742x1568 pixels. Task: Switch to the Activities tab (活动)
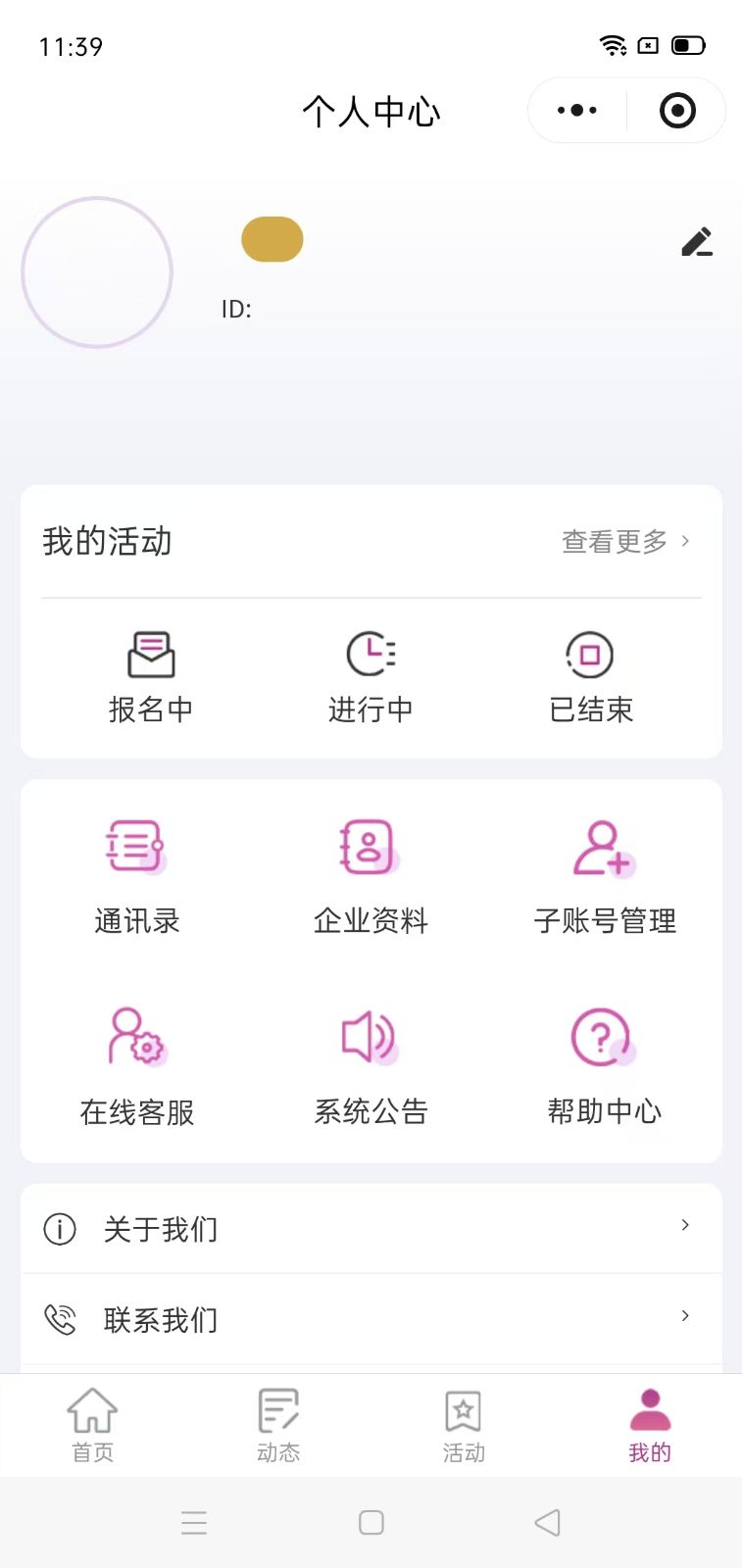coord(464,1426)
